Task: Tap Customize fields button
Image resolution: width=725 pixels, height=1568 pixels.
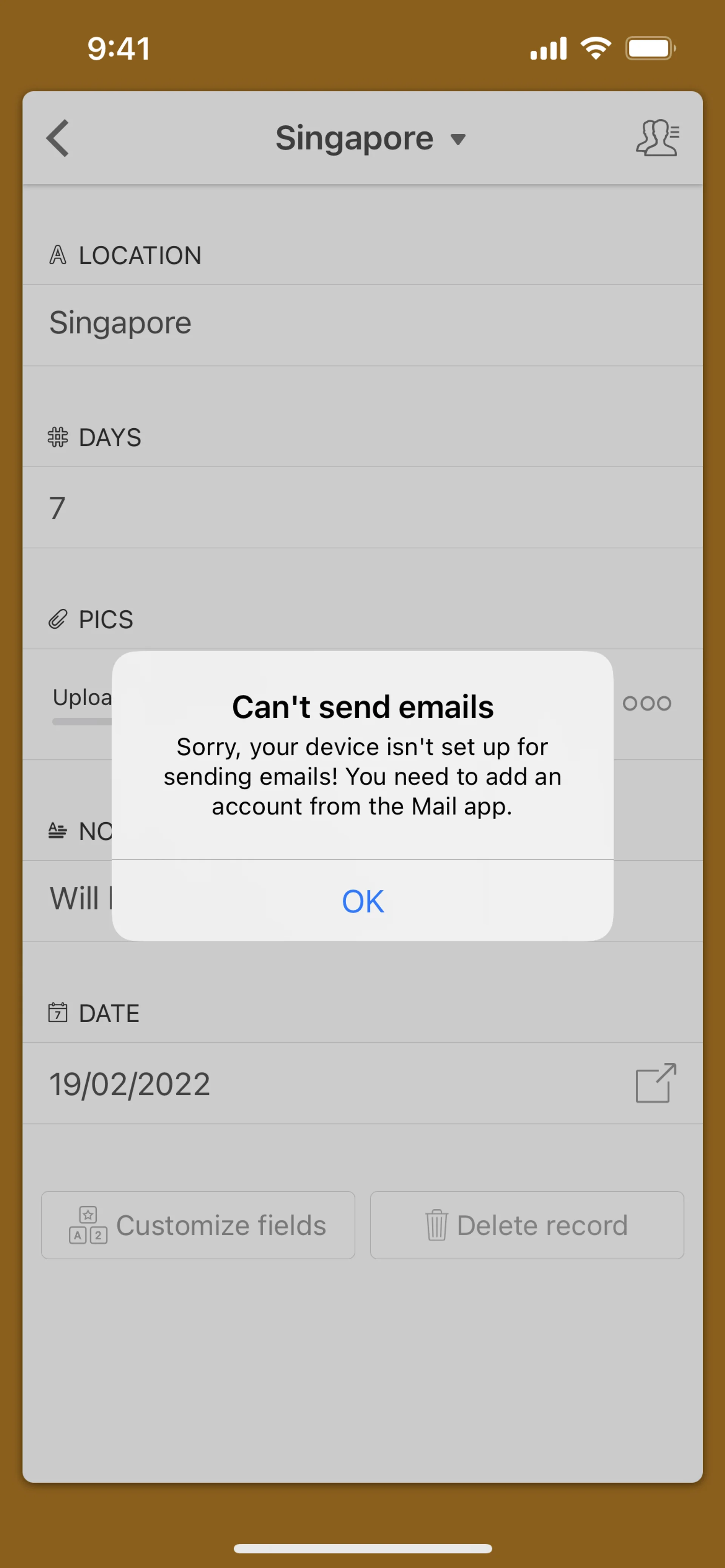Action: coord(198,1225)
